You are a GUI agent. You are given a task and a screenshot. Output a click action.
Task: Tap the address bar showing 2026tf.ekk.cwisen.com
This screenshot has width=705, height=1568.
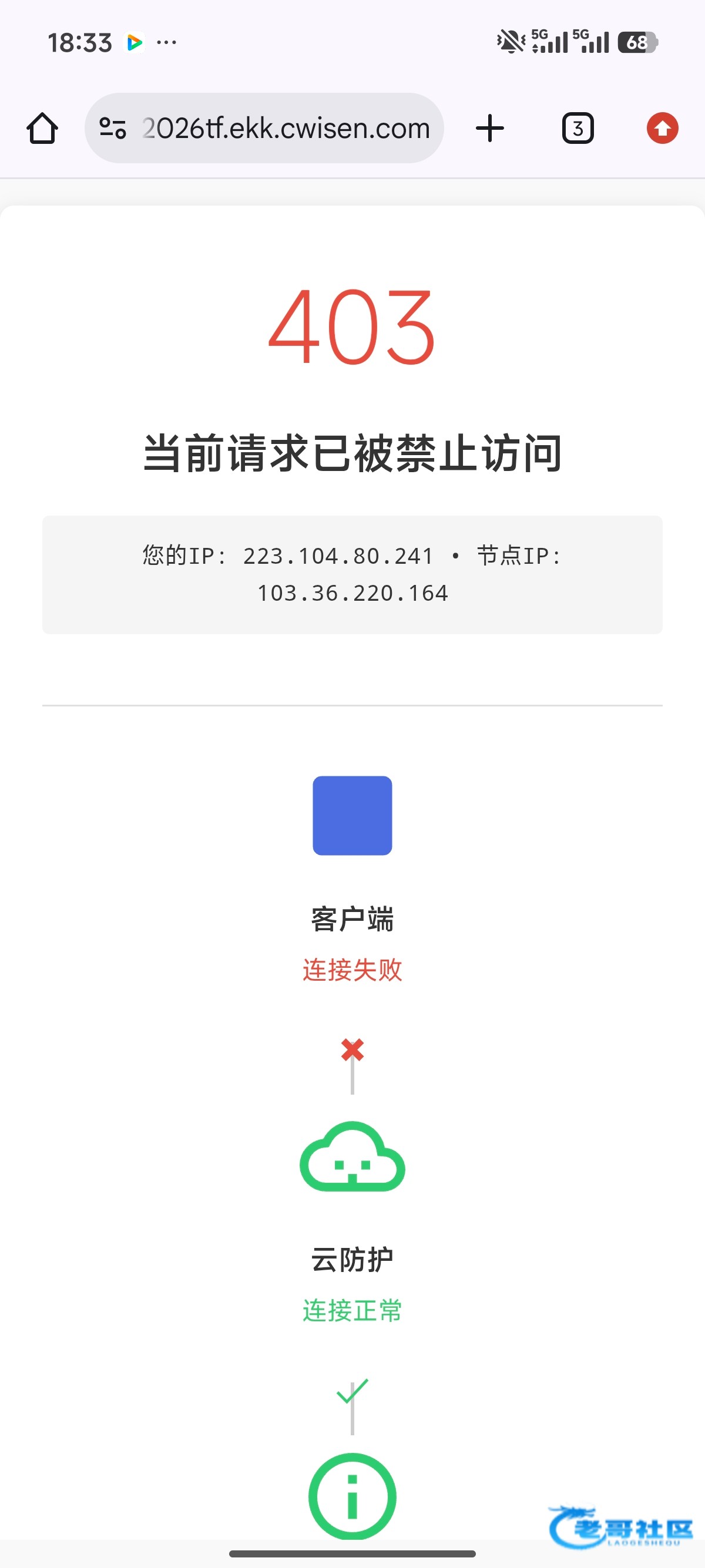pyautogui.click(x=285, y=129)
